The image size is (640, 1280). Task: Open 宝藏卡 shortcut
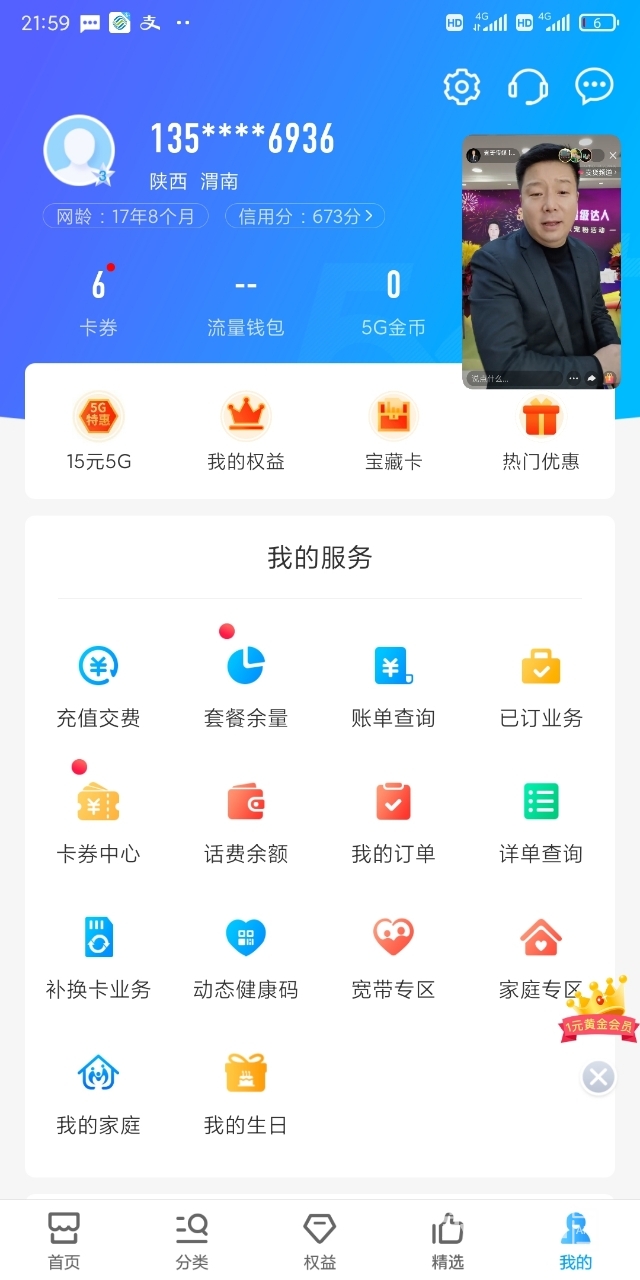pyautogui.click(x=393, y=432)
